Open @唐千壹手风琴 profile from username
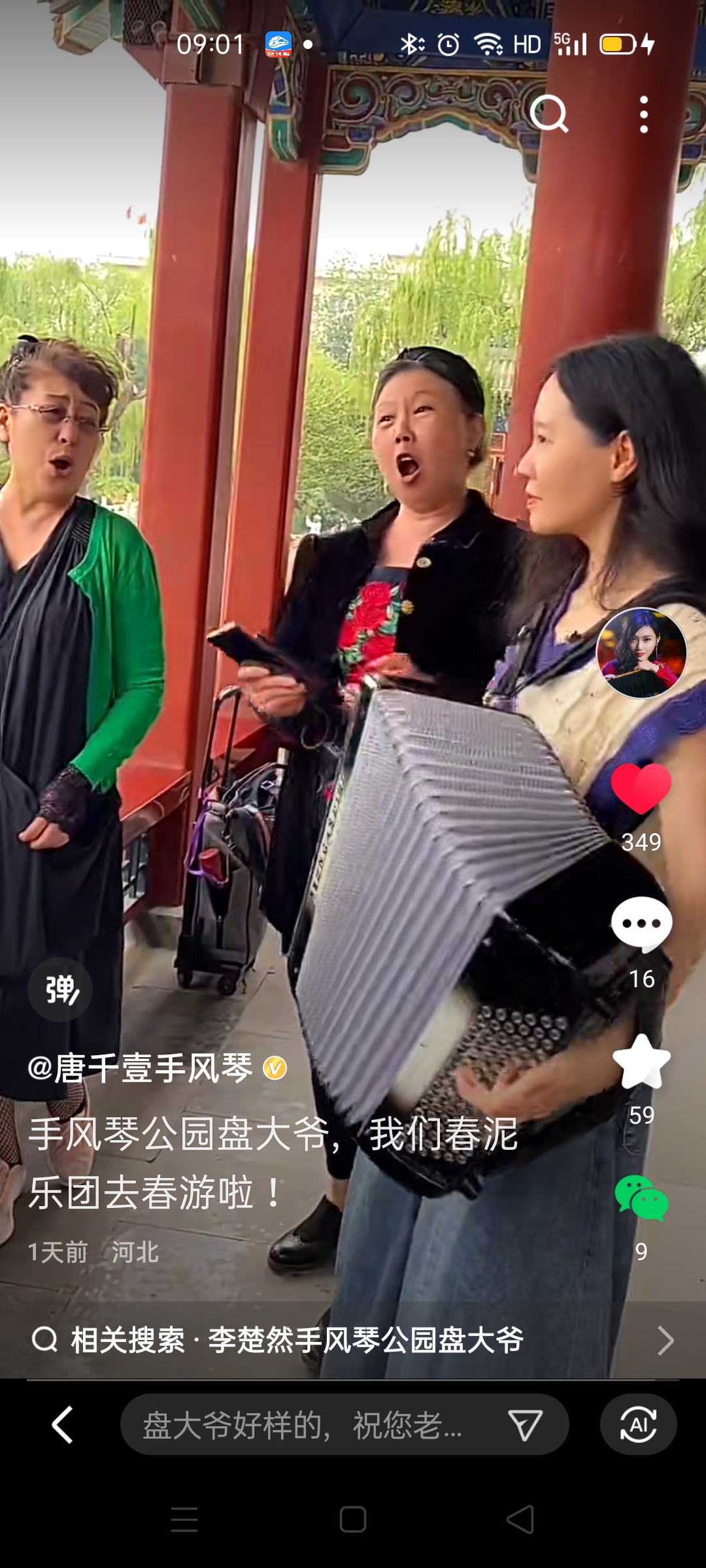Viewport: 706px width, 1568px height. 141,1068
